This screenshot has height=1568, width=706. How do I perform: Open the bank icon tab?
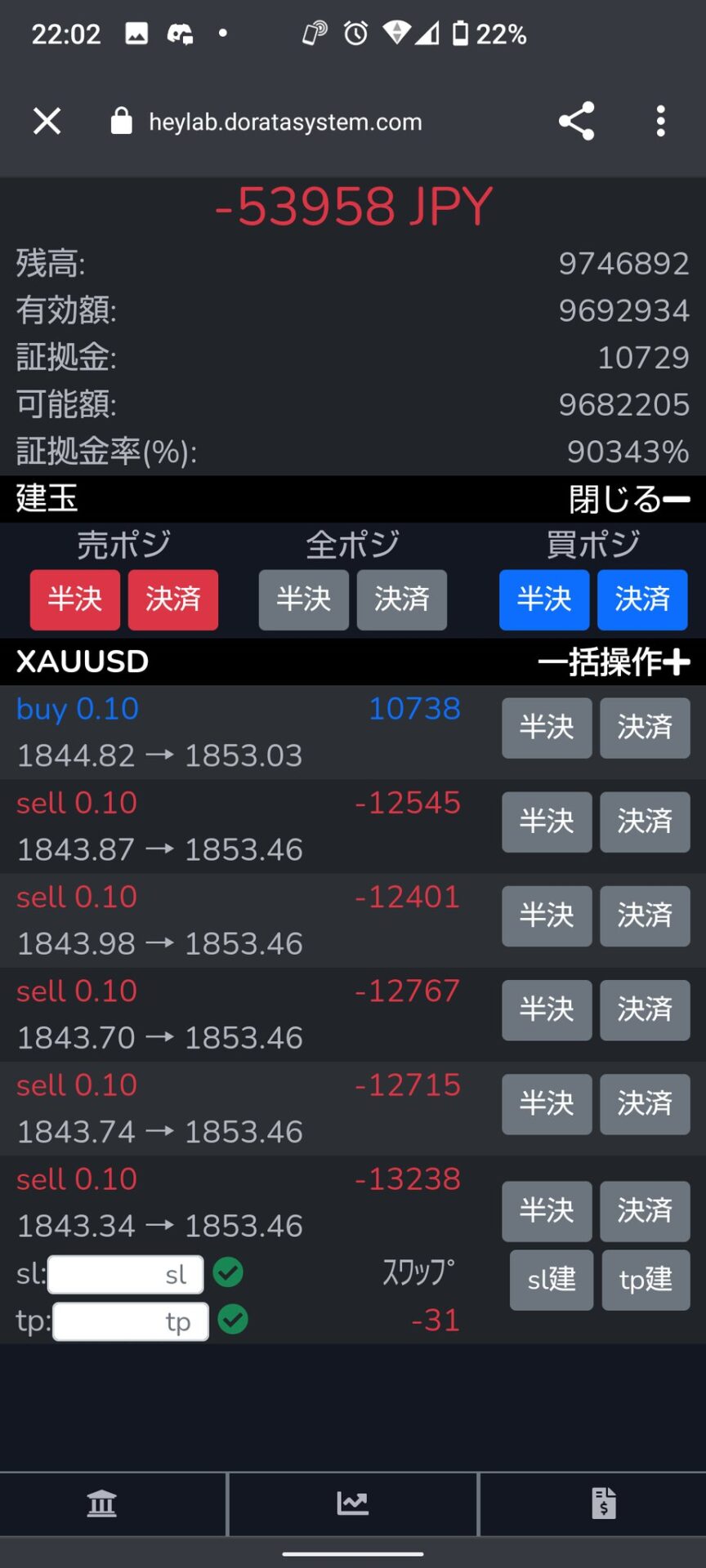click(102, 1503)
